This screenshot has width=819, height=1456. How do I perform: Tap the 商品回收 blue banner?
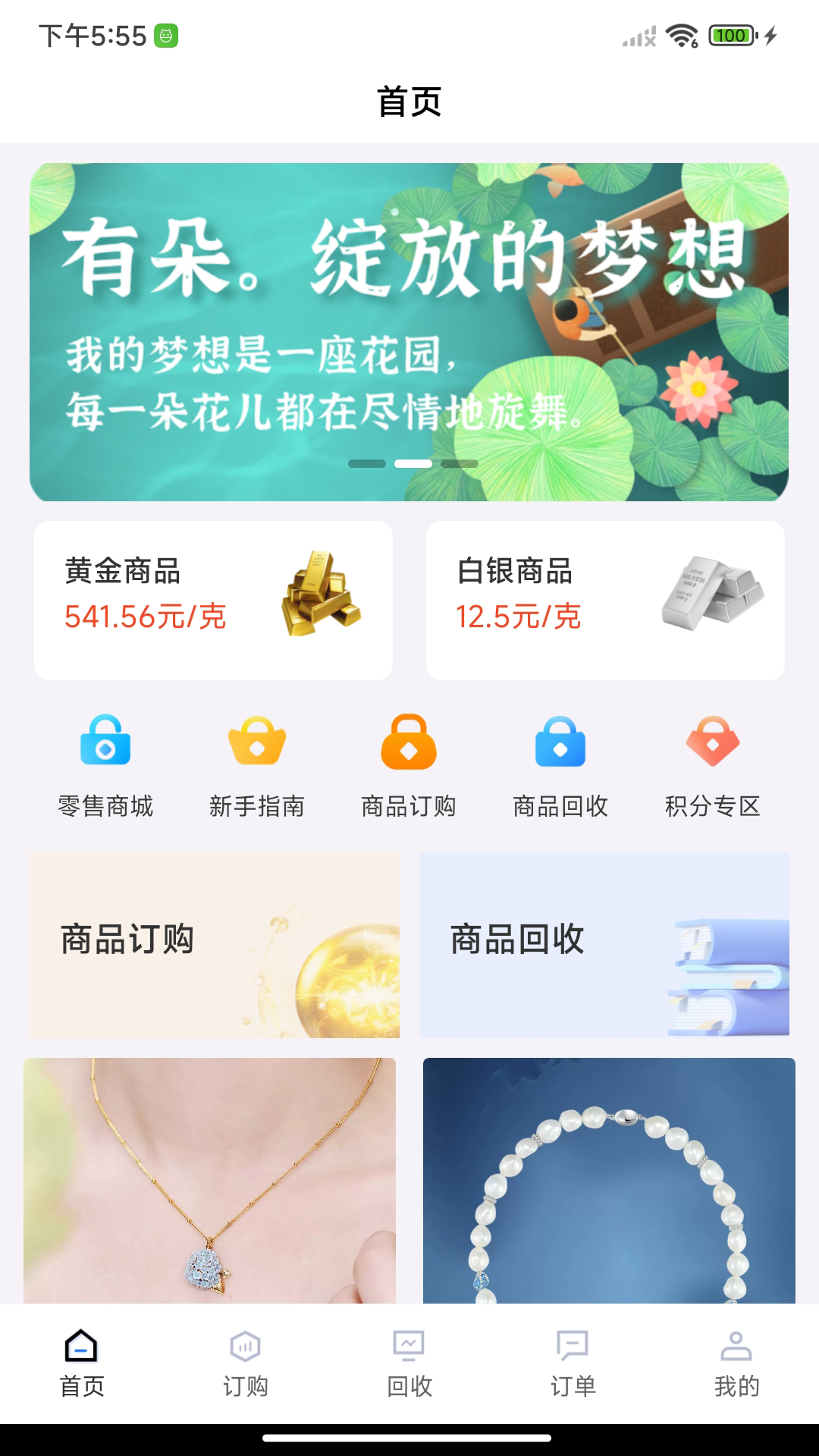click(x=604, y=943)
